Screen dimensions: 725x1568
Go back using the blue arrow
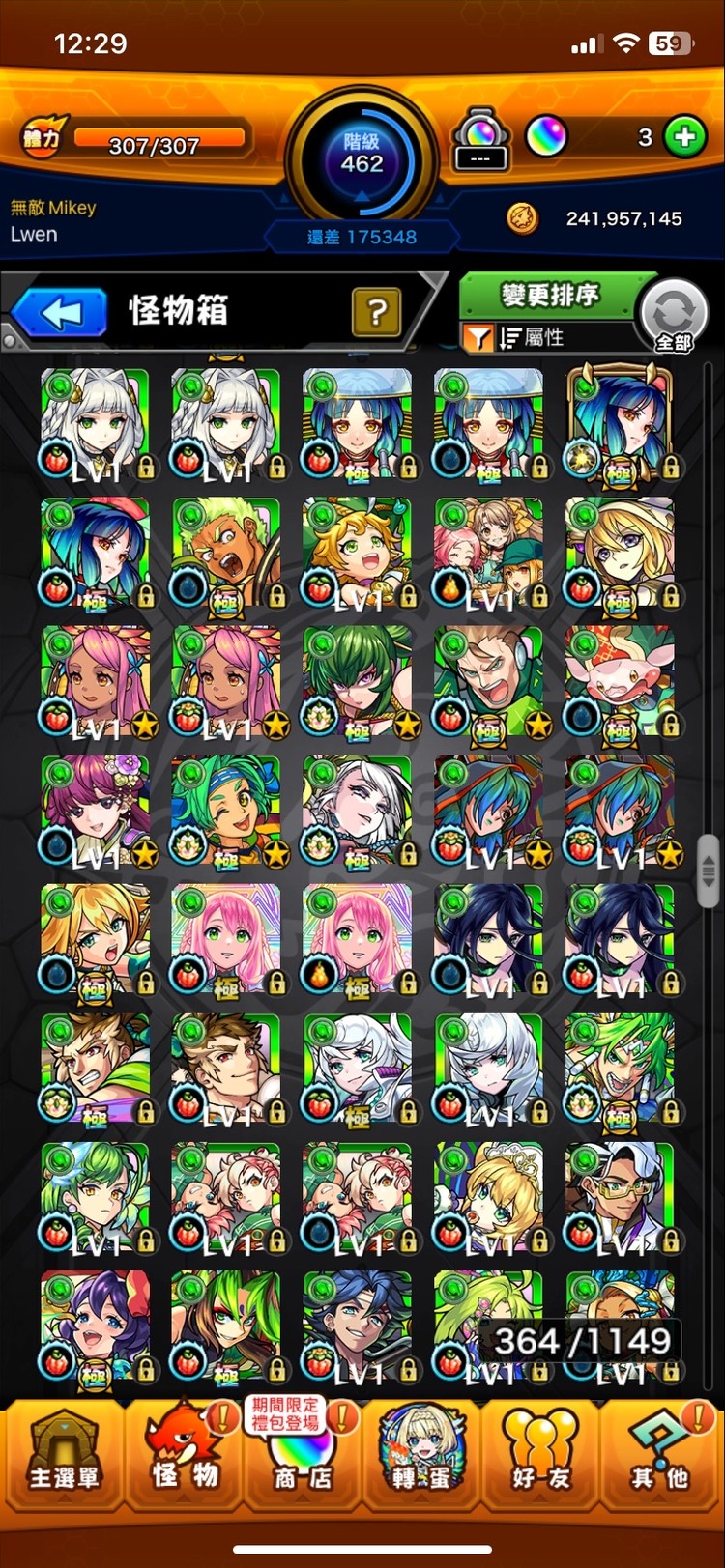click(60, 312)
